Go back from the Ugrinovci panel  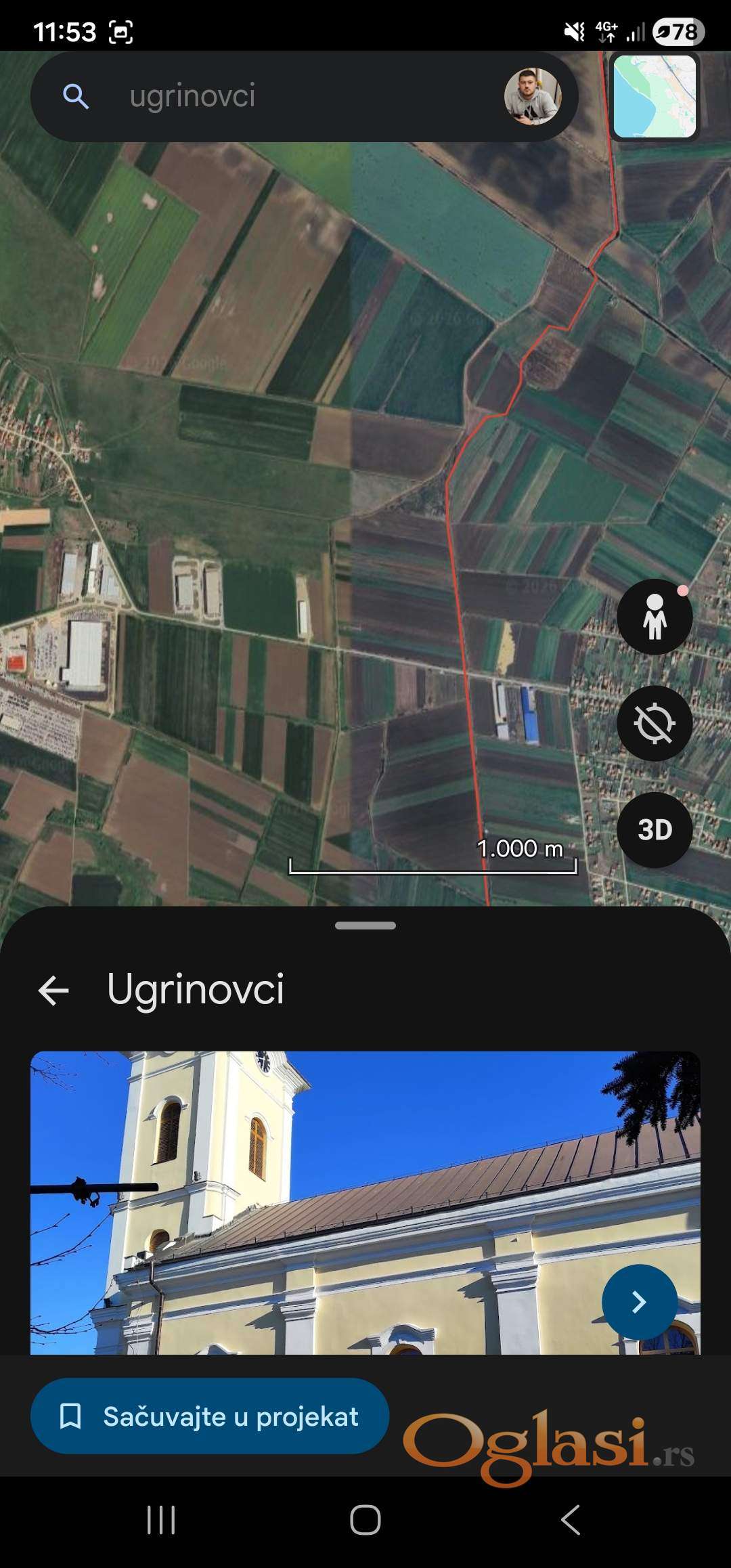(53, 991)
